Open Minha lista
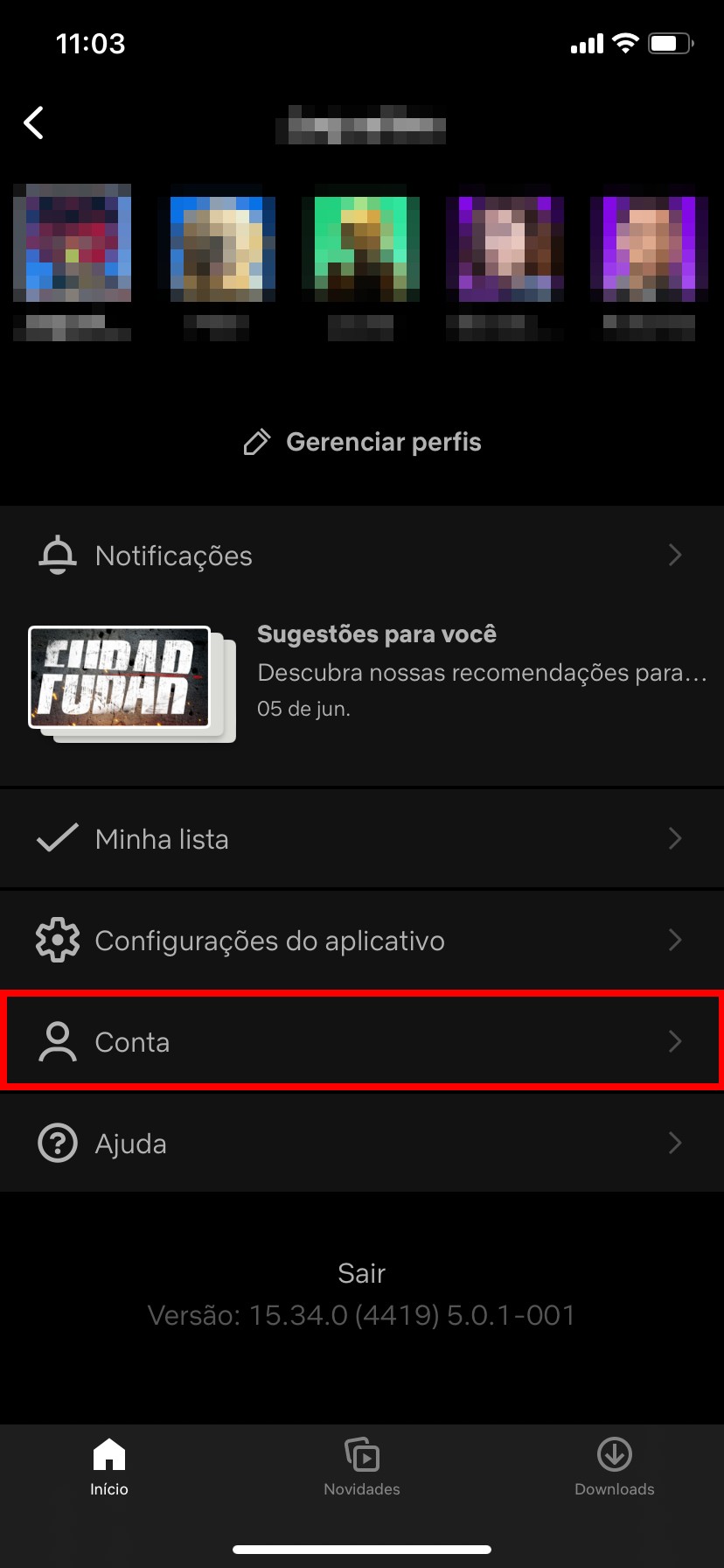Image resolution: width=724 pixels, height=1568 pixels. [x=362, y=839]
